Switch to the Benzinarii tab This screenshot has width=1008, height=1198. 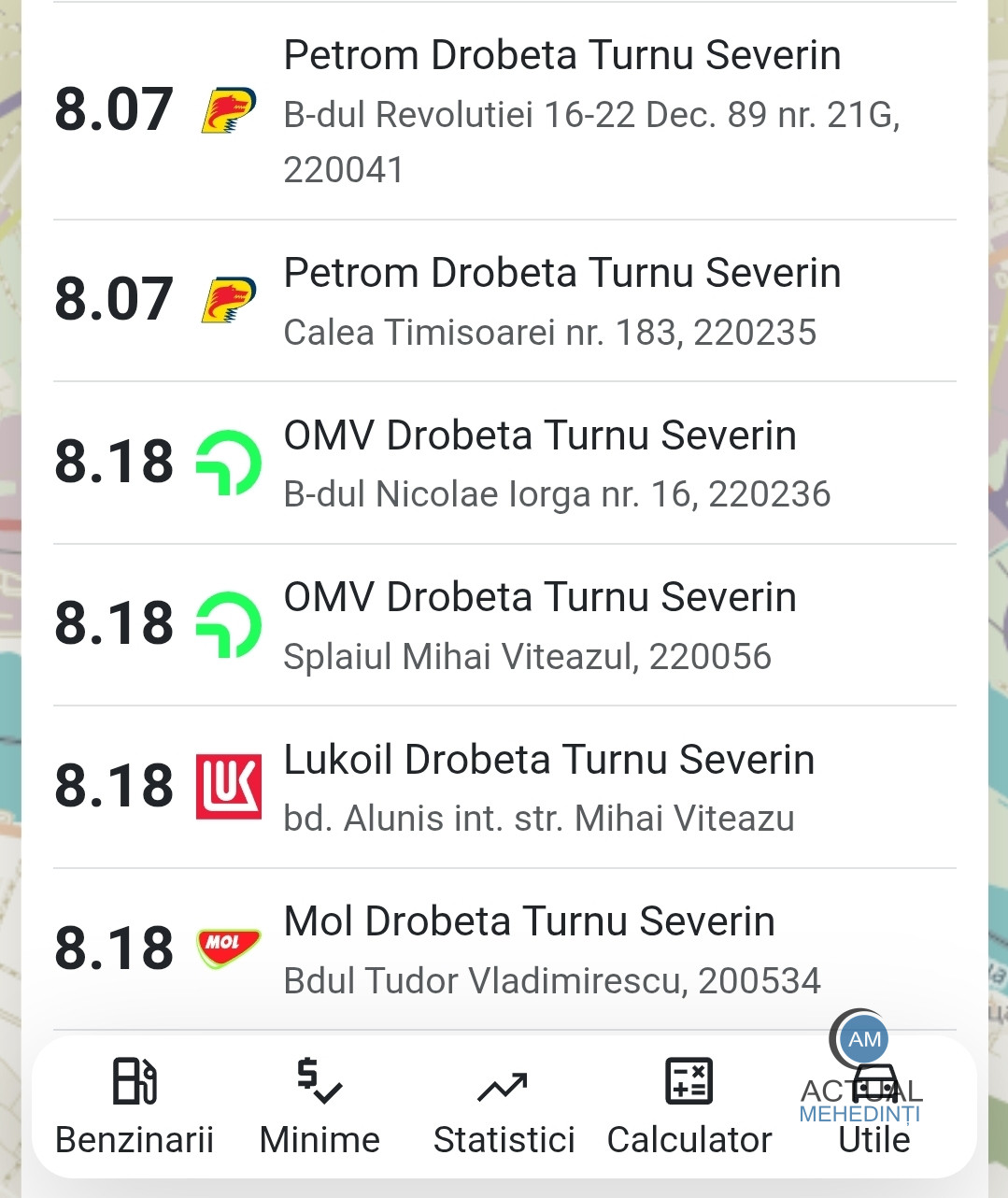click(x=135, y=1107)
